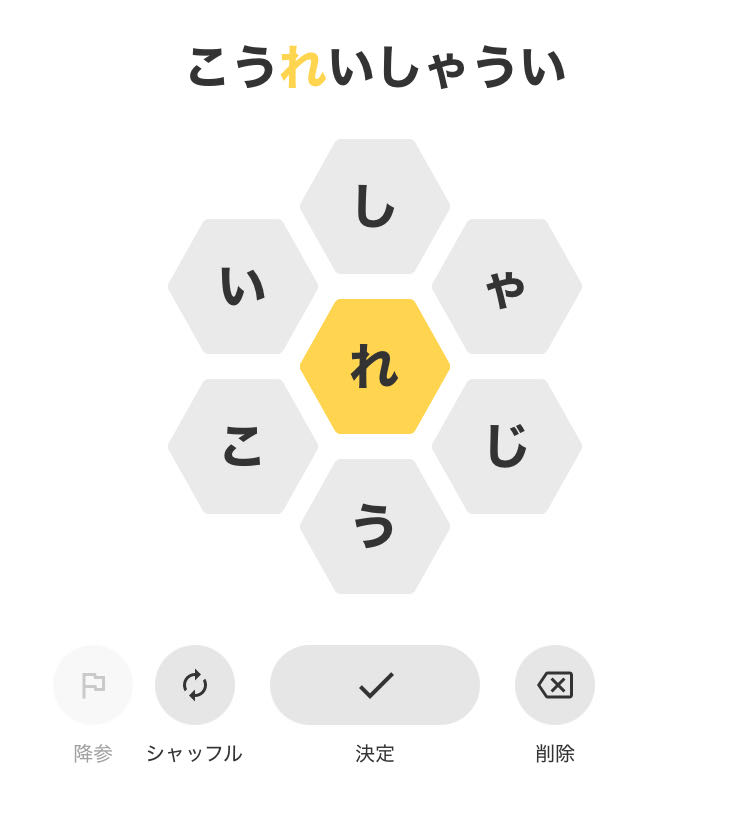Add the や hexagon letter
This screenshot has height=825, width=750.
tap(507, 287)
